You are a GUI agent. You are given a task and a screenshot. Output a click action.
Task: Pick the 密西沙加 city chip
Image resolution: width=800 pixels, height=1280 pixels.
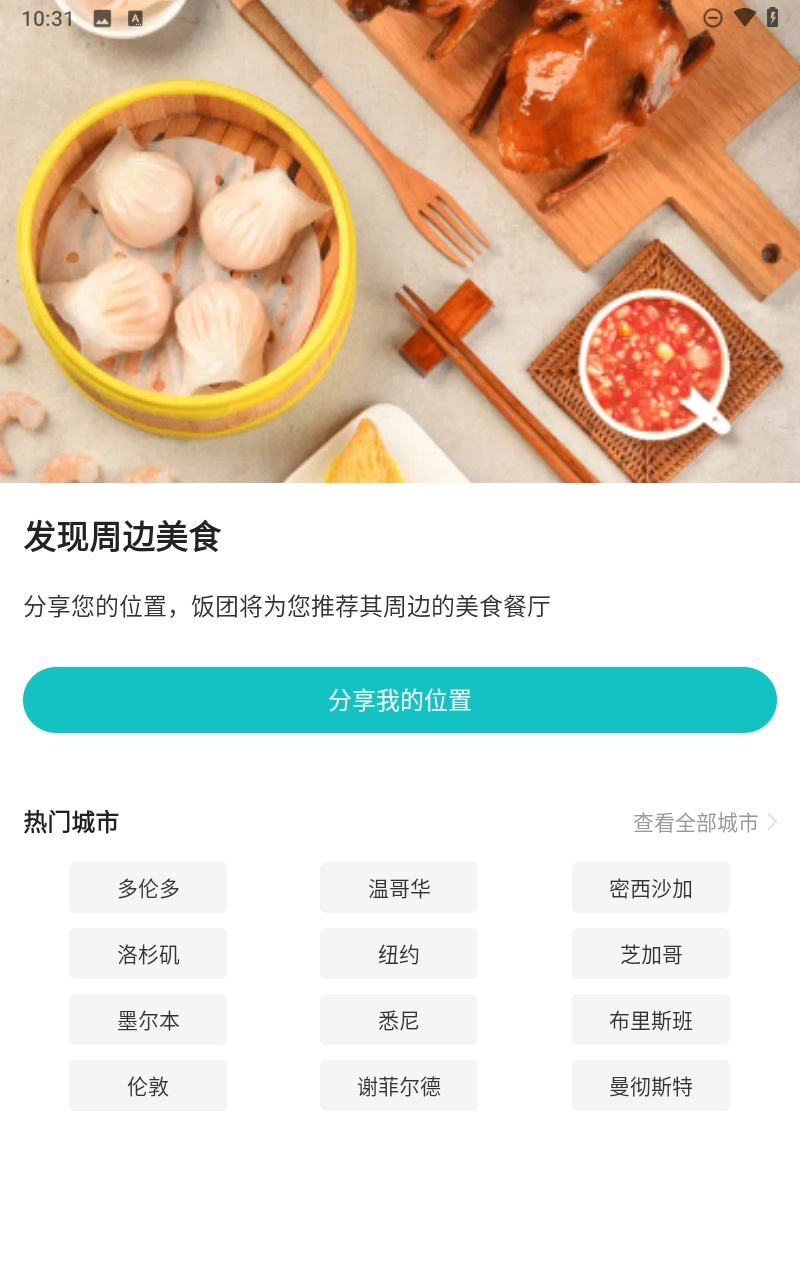click(x=651, y=888)
